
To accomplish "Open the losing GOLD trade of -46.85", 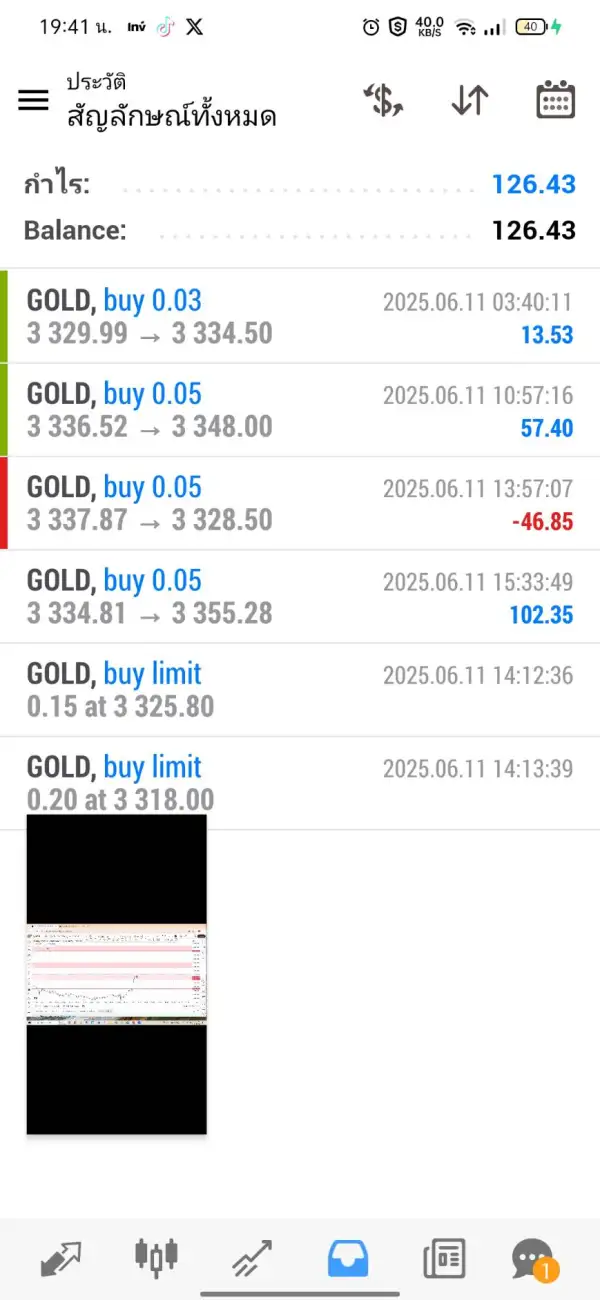I will click(x=300, y=503).
